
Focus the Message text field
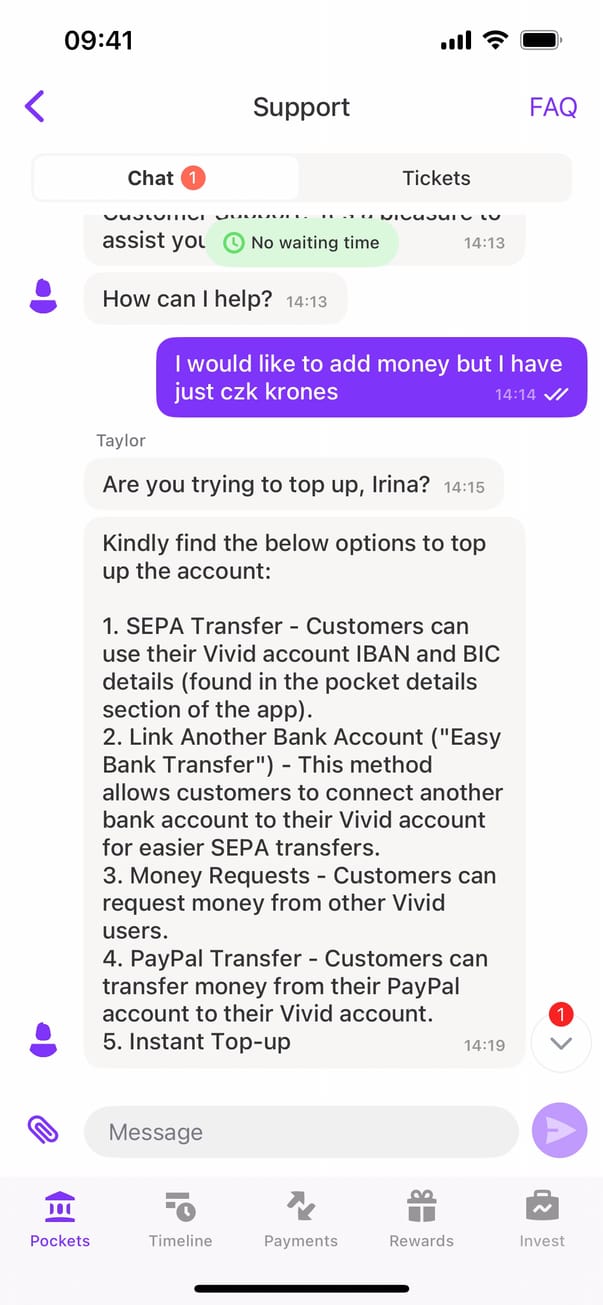point(300,1132)
